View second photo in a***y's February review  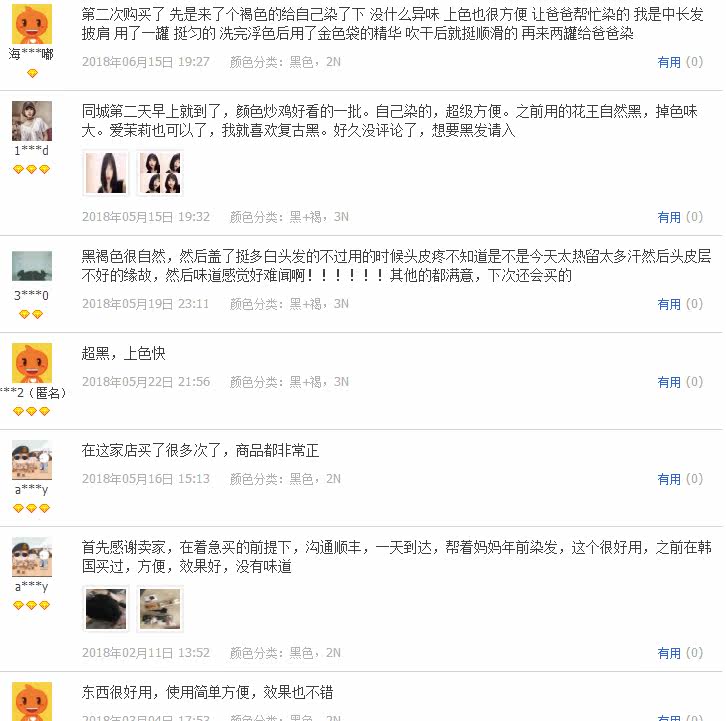tap(160, 609)
